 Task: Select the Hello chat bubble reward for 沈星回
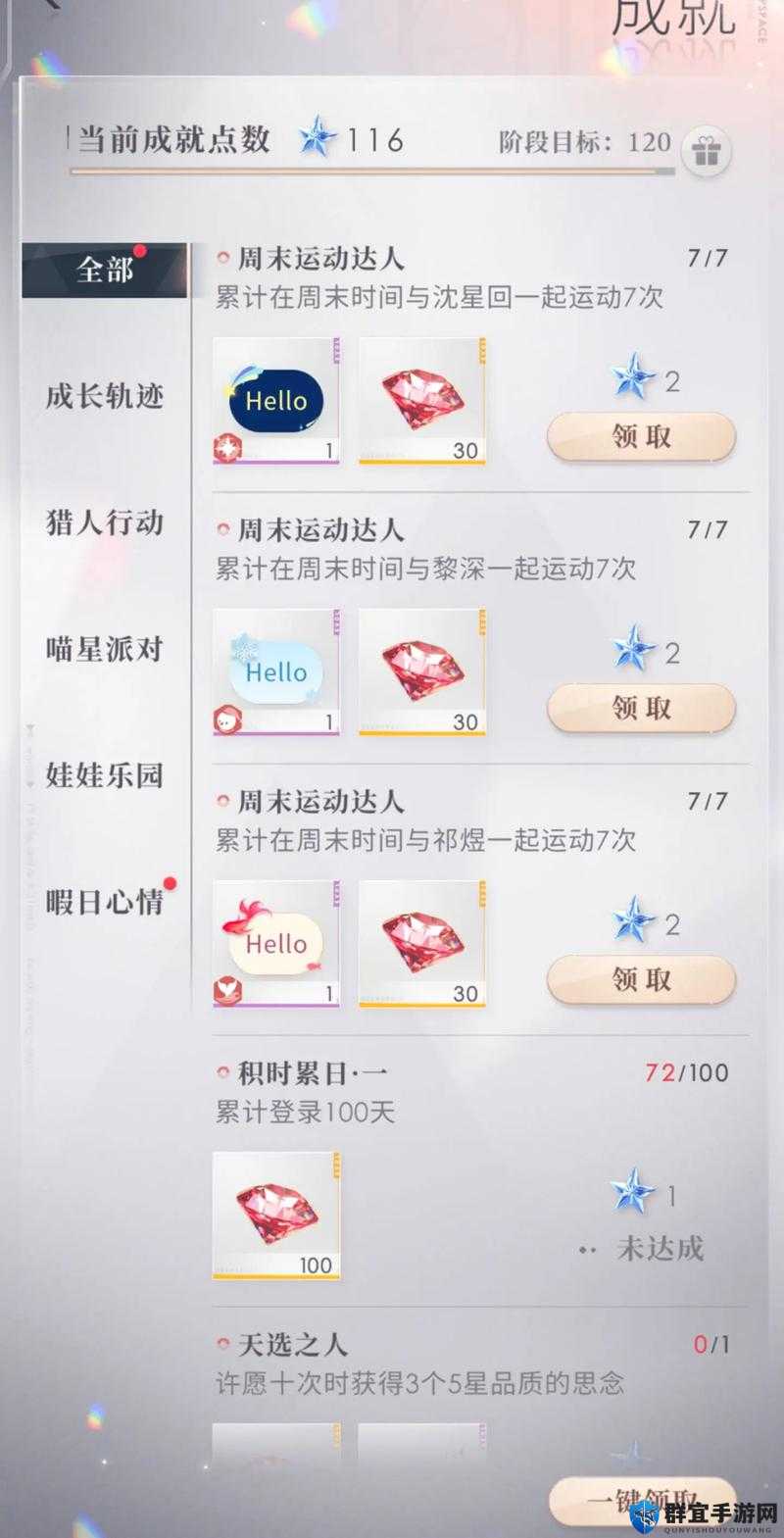(x=275, y=400)
